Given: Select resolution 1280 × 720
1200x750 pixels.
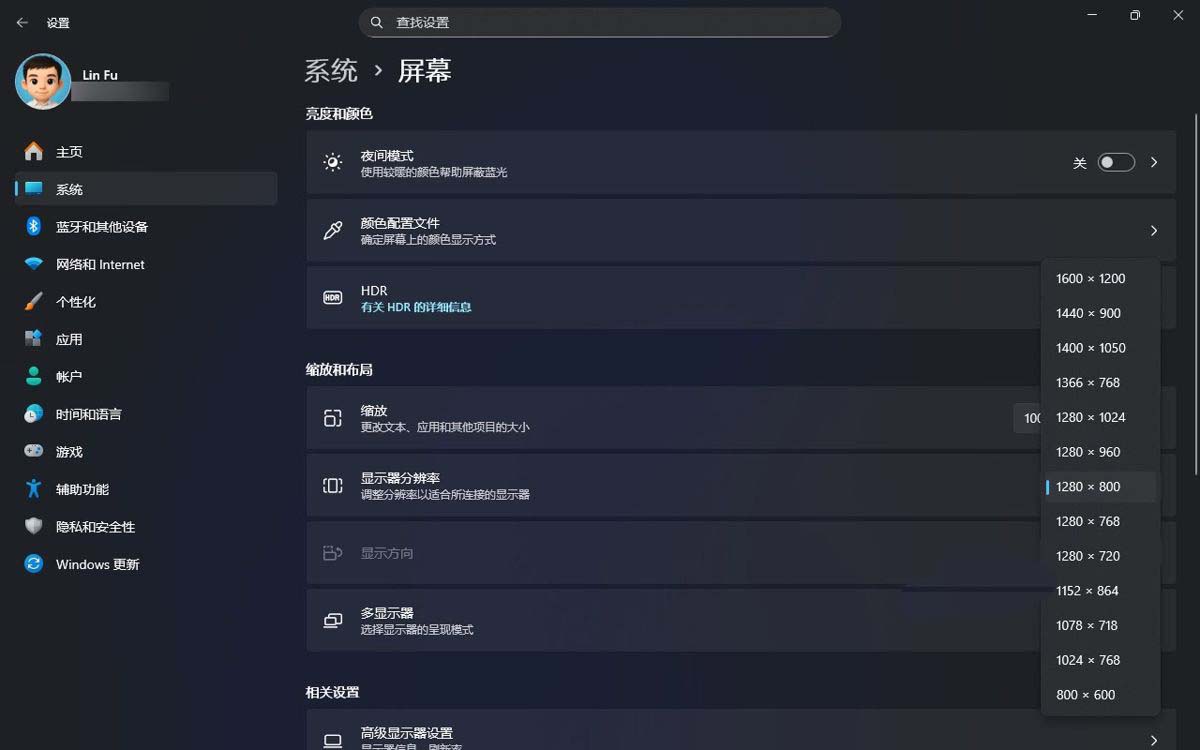Looking at the screenshot, I should pos(1088,556).
